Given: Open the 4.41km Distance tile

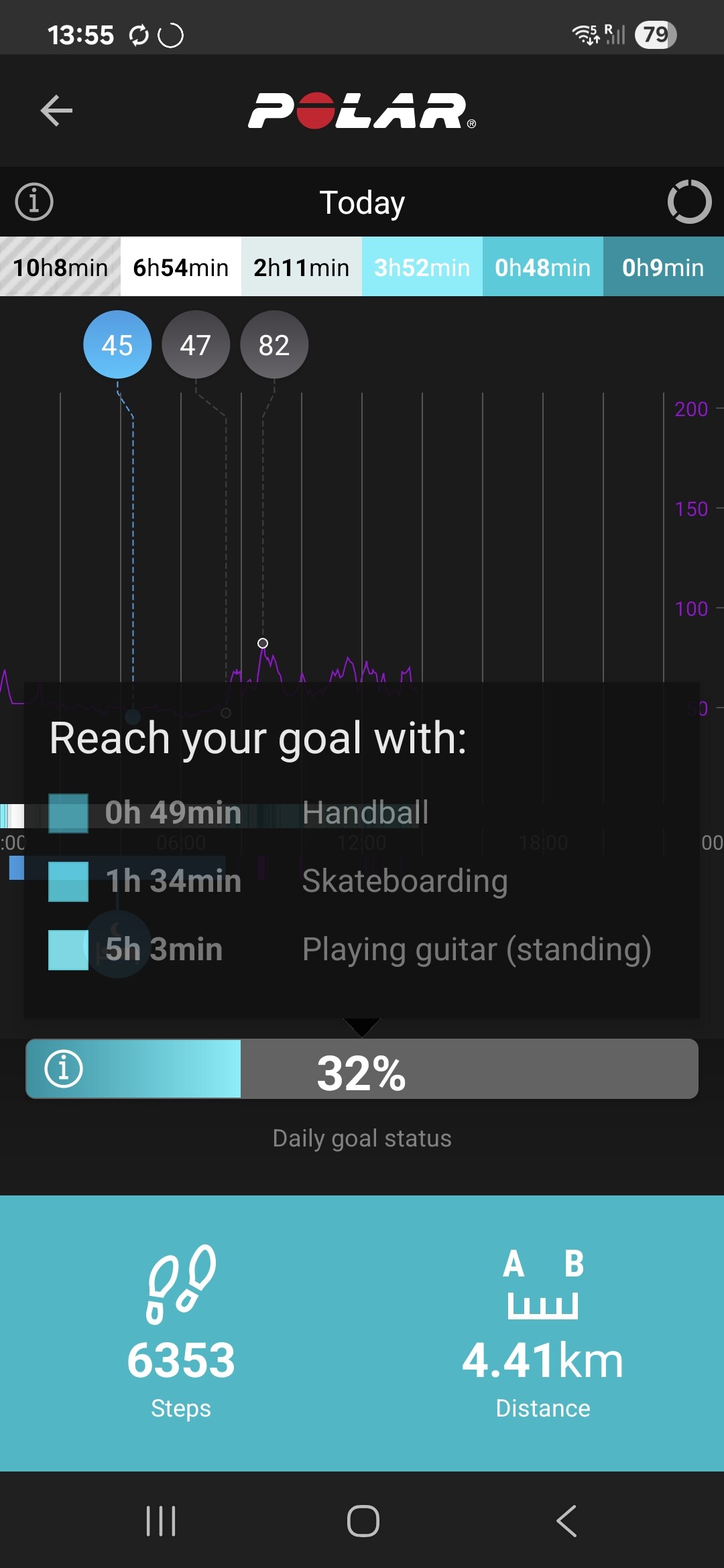Looking at the screenshot, I should (x=543, y=1333).
